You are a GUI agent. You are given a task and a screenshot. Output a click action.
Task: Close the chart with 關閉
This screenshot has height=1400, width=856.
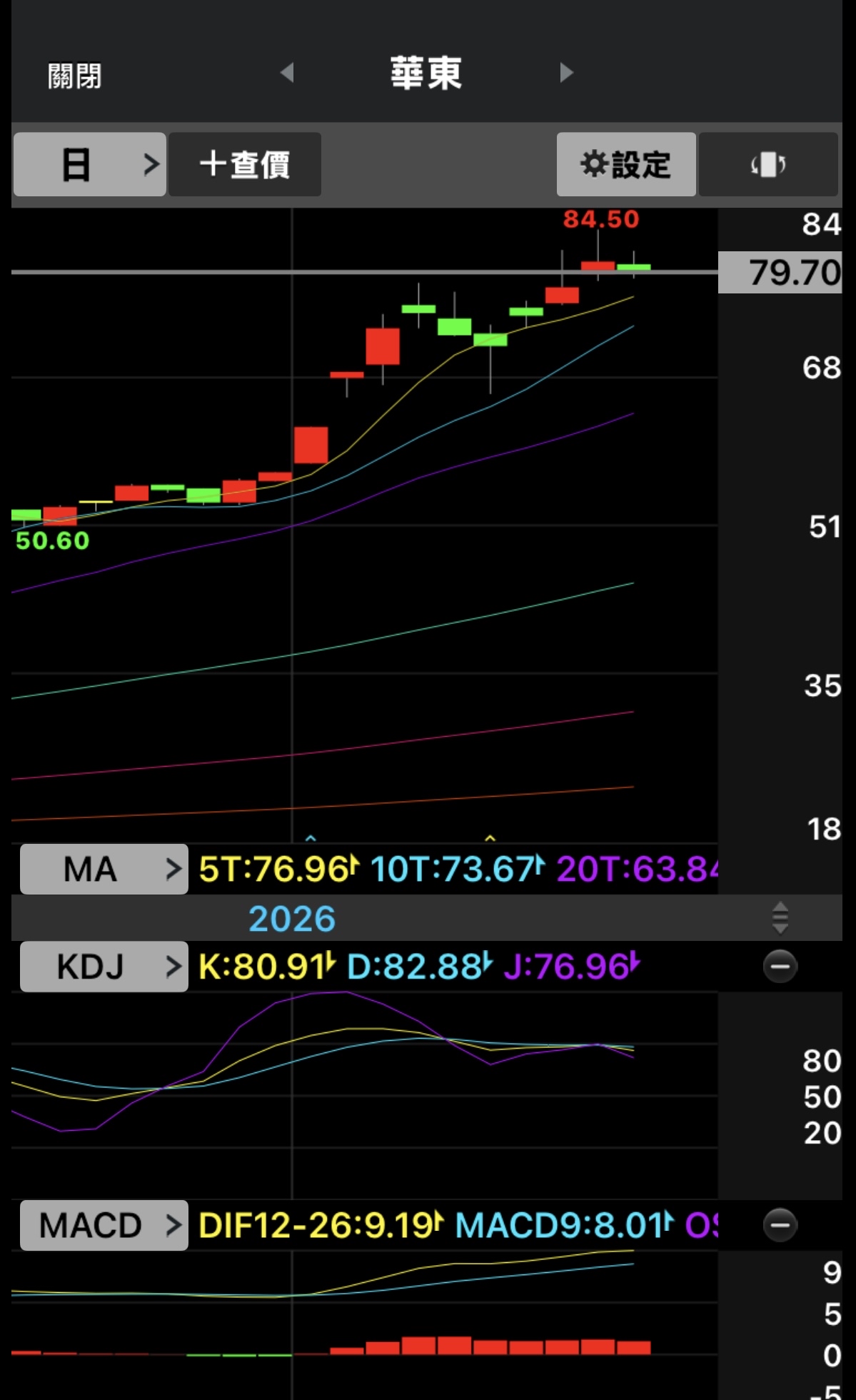coord(75,76)
